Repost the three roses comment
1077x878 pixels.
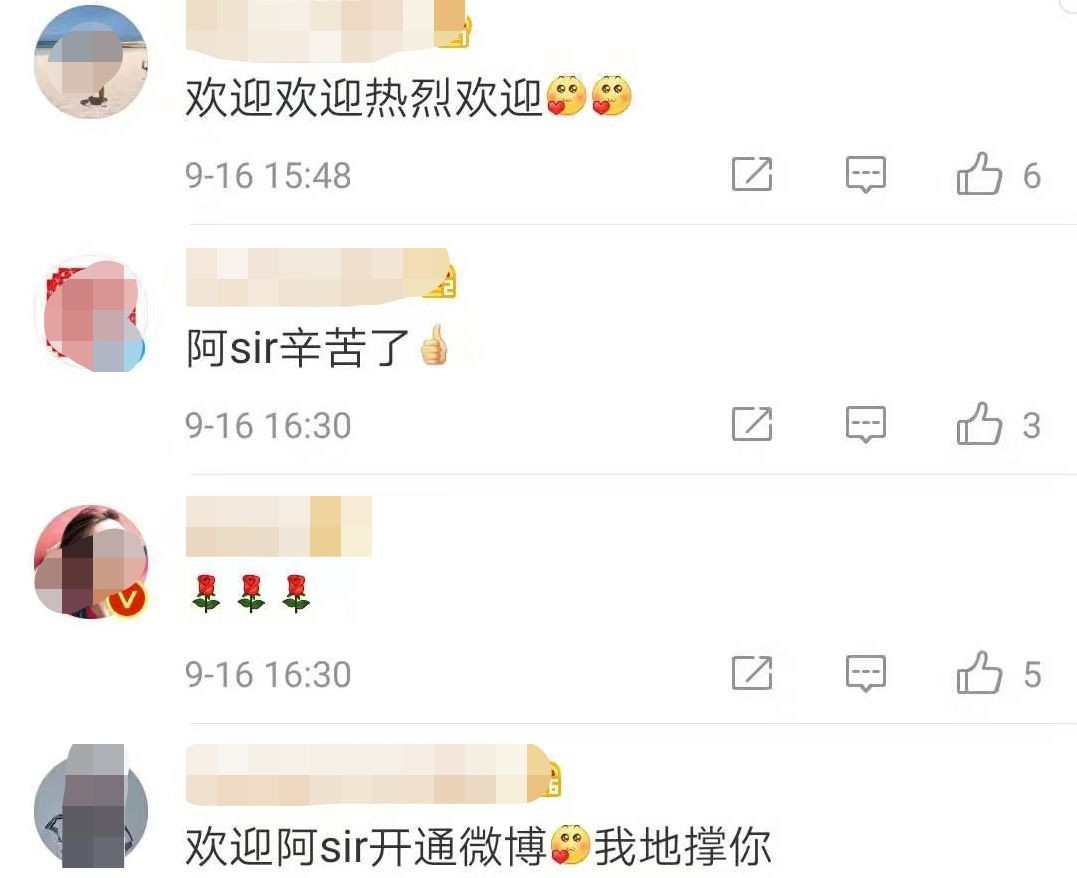pyautogui.click(x=752, y=674)
